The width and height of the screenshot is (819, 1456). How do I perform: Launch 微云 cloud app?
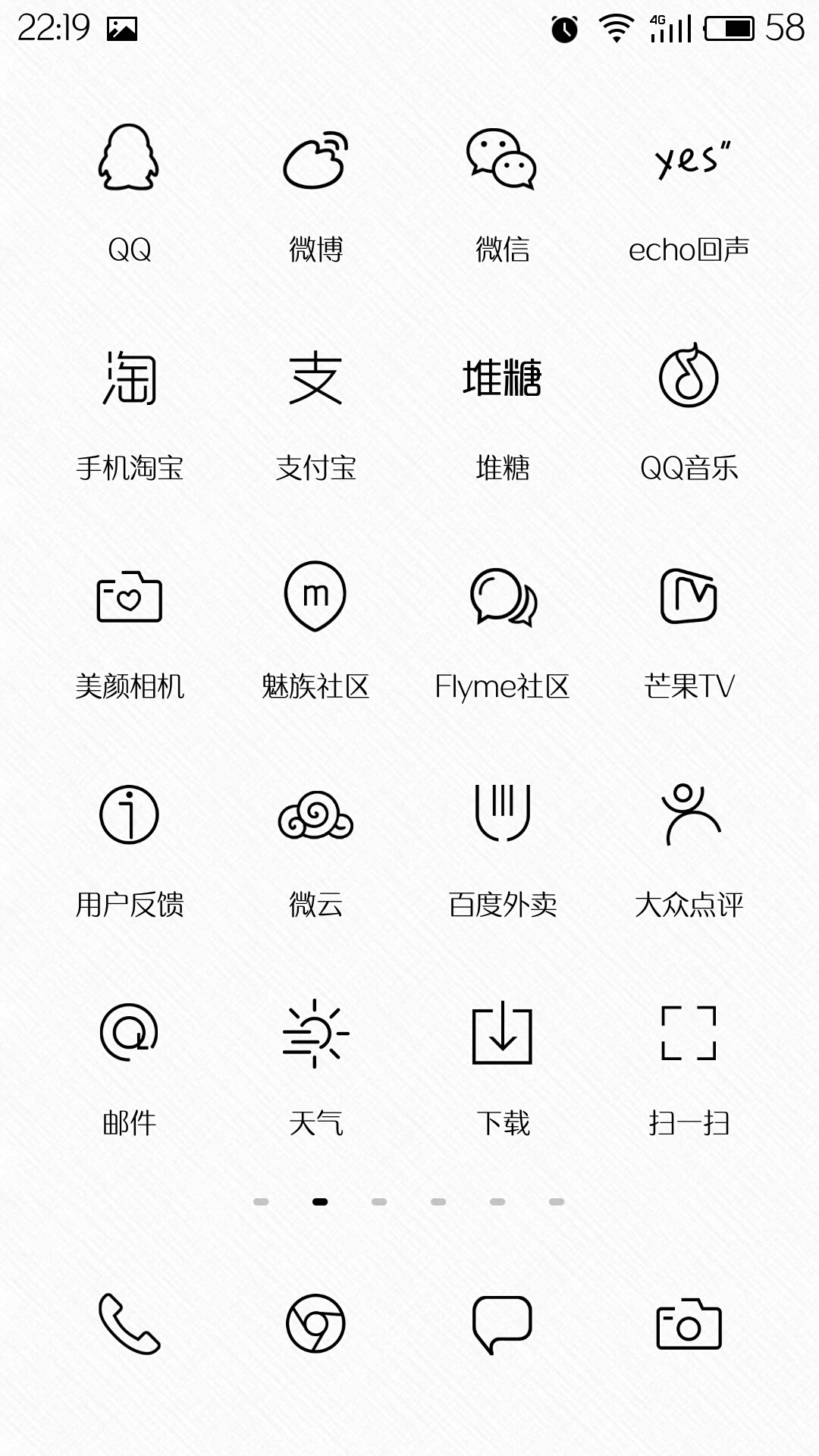coord(315,814)
